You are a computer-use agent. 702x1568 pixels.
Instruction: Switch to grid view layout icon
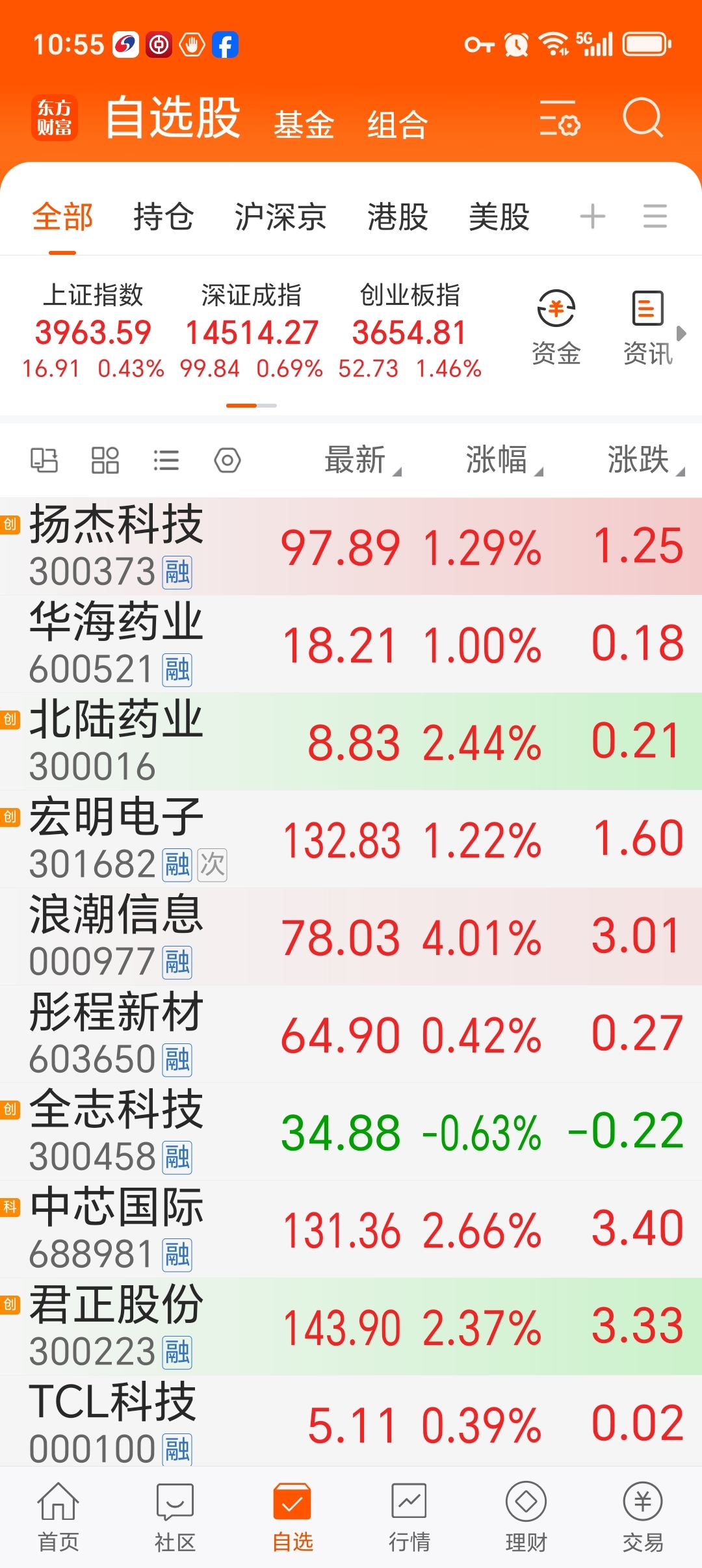pyautogui.click(x=105, y=460)
